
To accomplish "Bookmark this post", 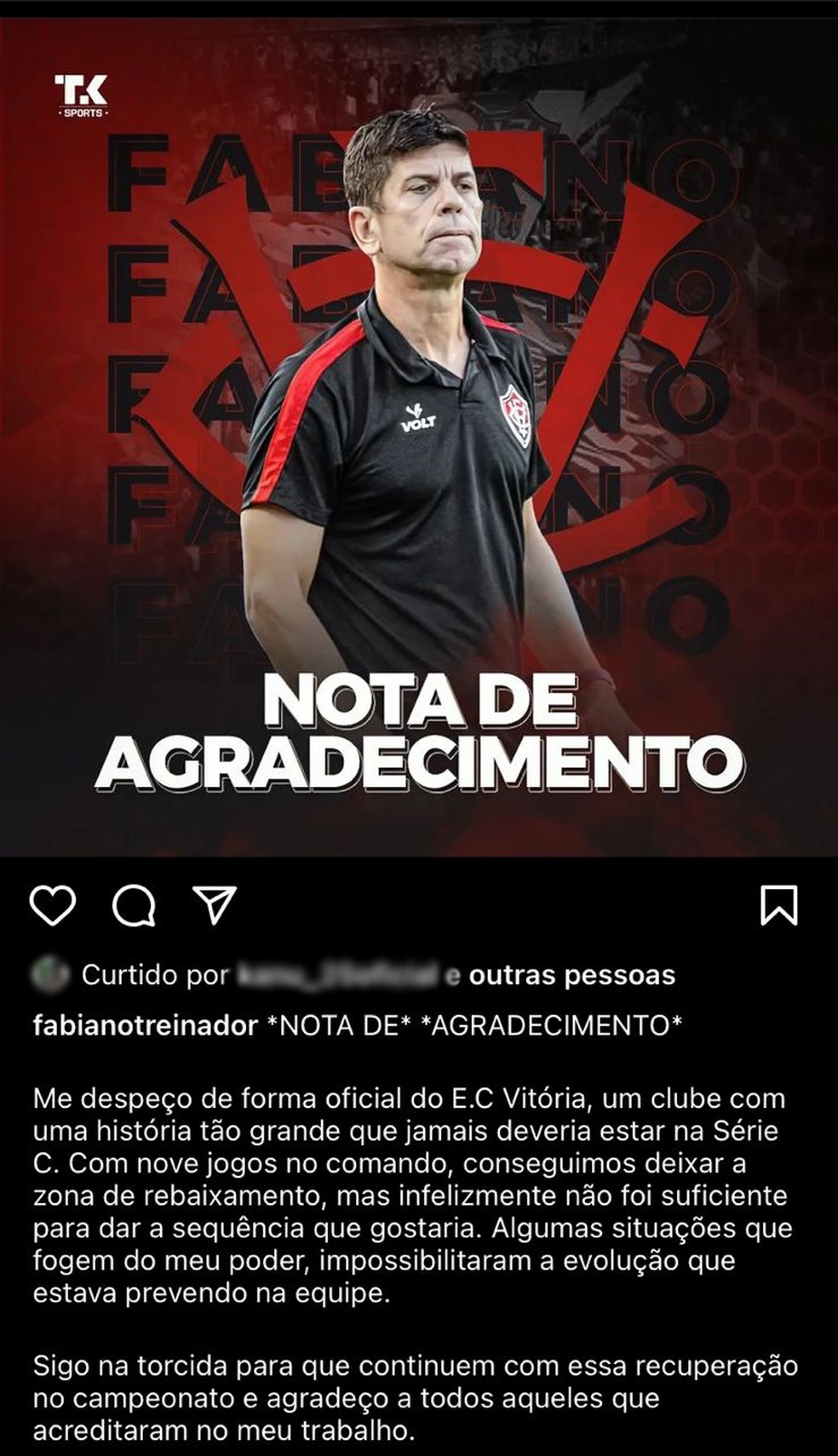I will pos(778,905).
